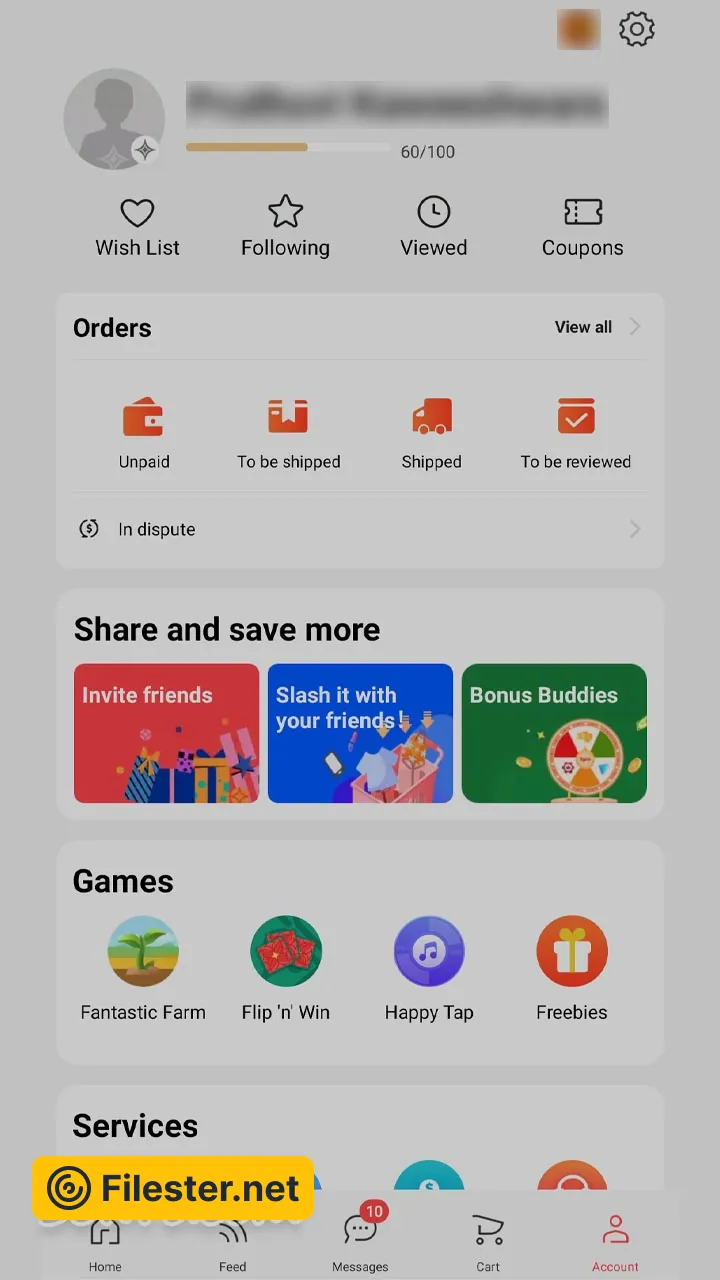Open the Following list
The width and height of the screenshot is (720, 1280).
pyautogui.click(x=285, y=228)
